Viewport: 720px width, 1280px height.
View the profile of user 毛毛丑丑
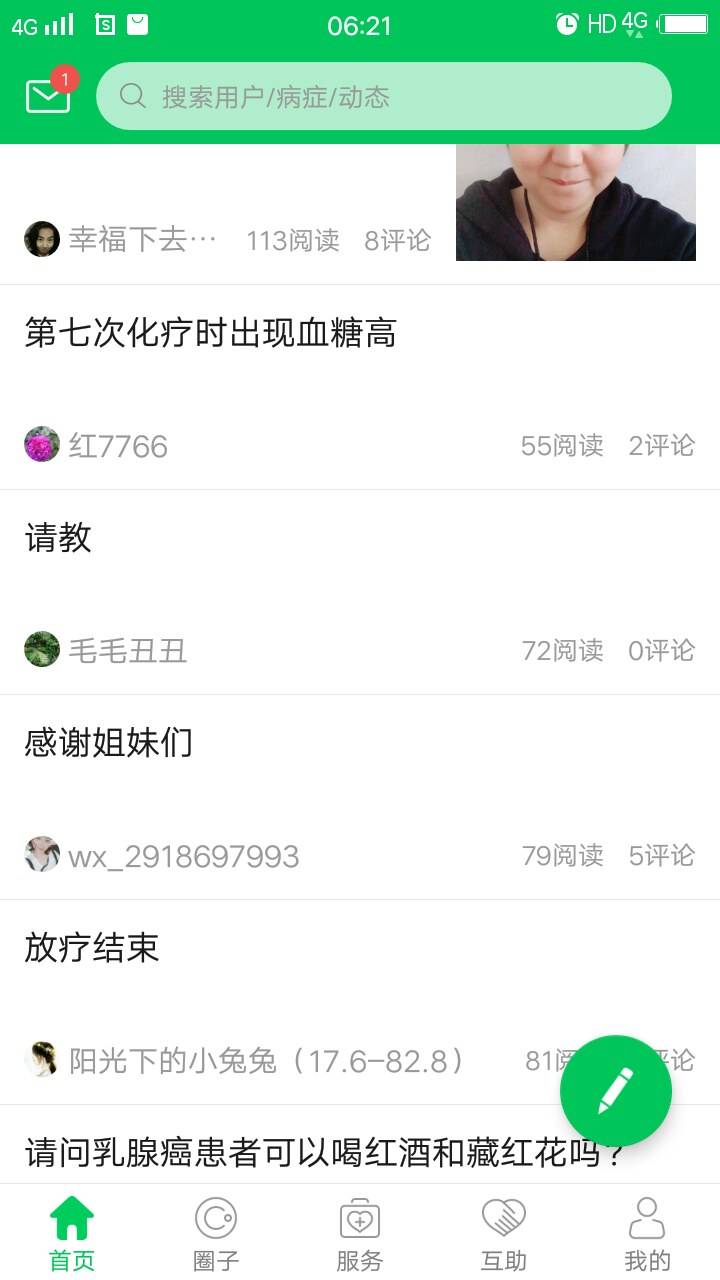click(x=127, y=650)
